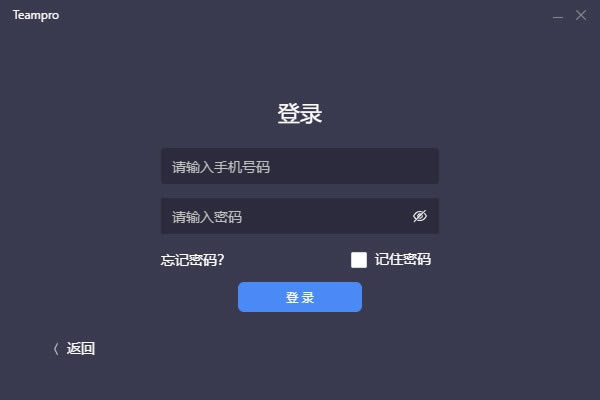The height and width of the screenshot is (400, 600).
Task: Focus the phone number input field
Action: click(x=299, y=167)
